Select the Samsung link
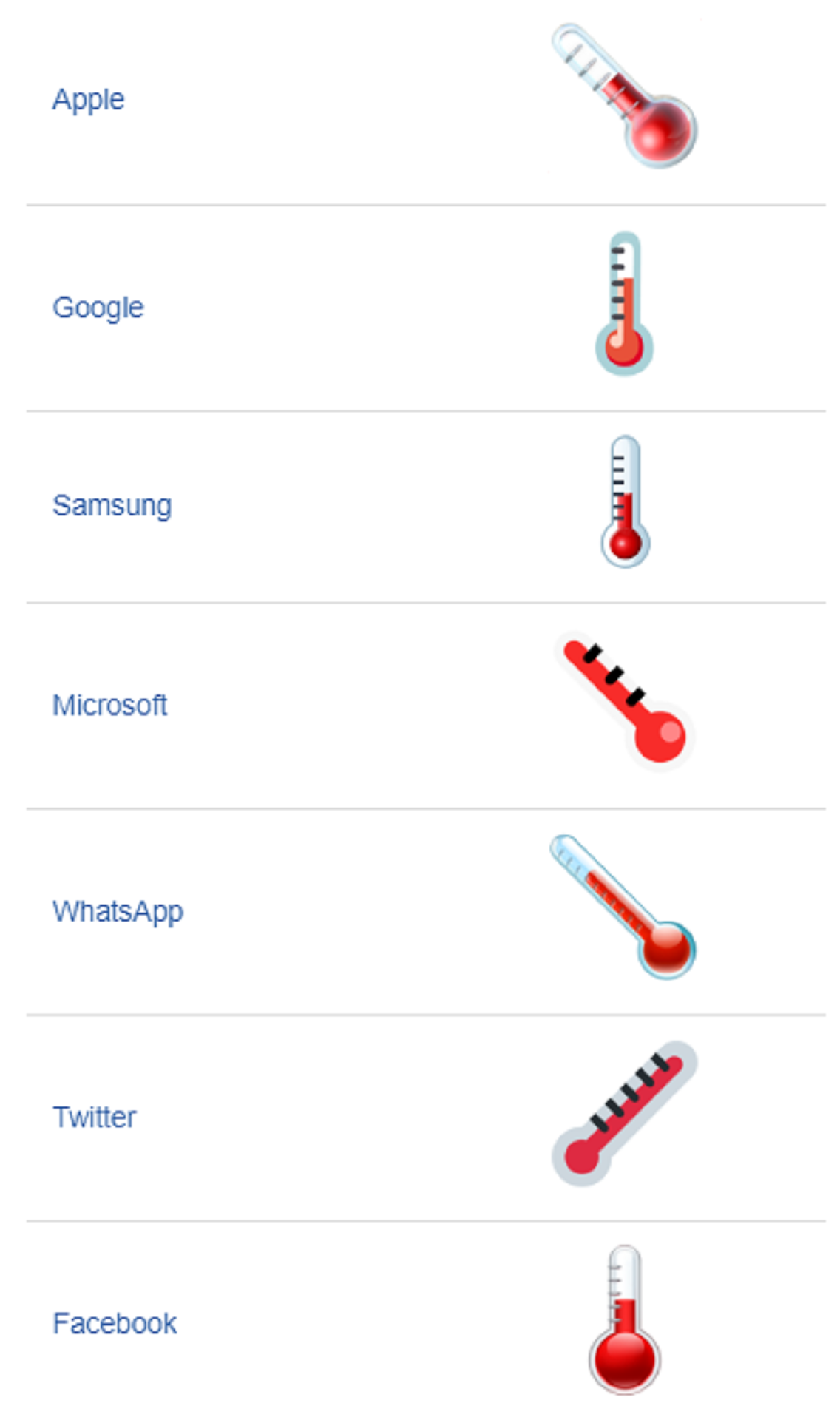 click(112, 506)
